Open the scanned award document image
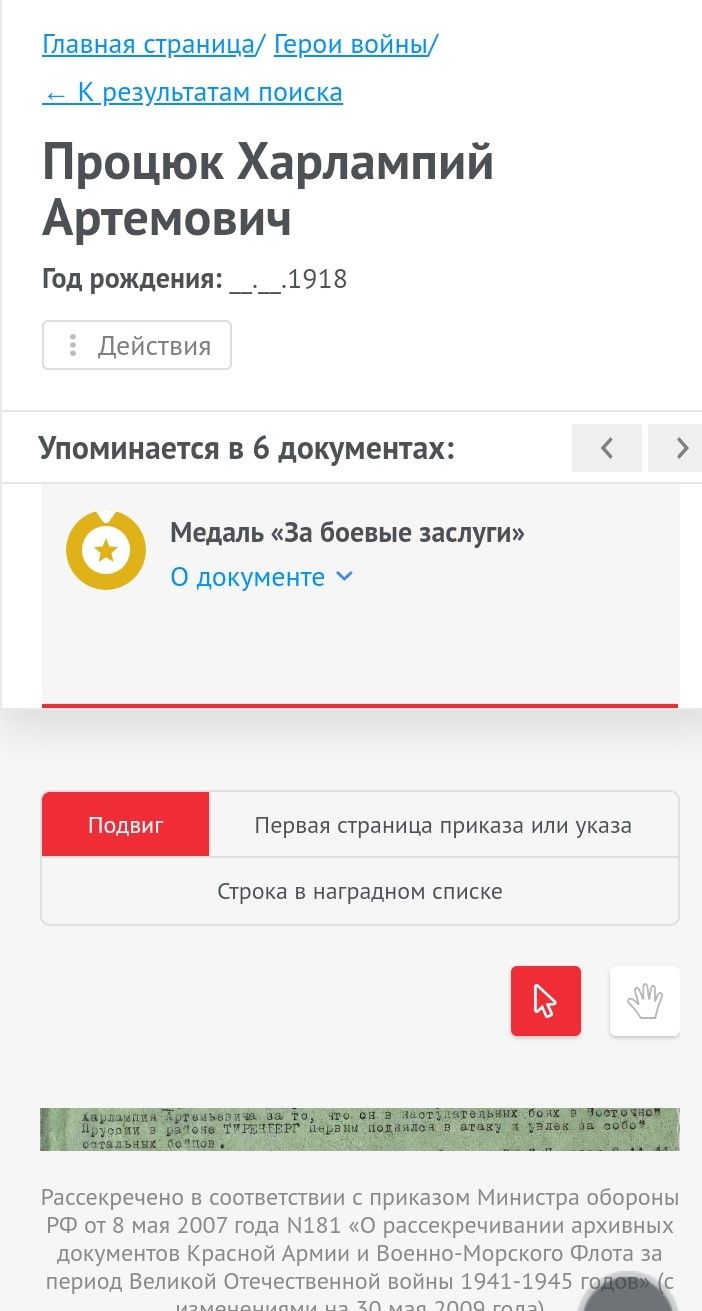702x1311 pixels. coord(359,1129)
